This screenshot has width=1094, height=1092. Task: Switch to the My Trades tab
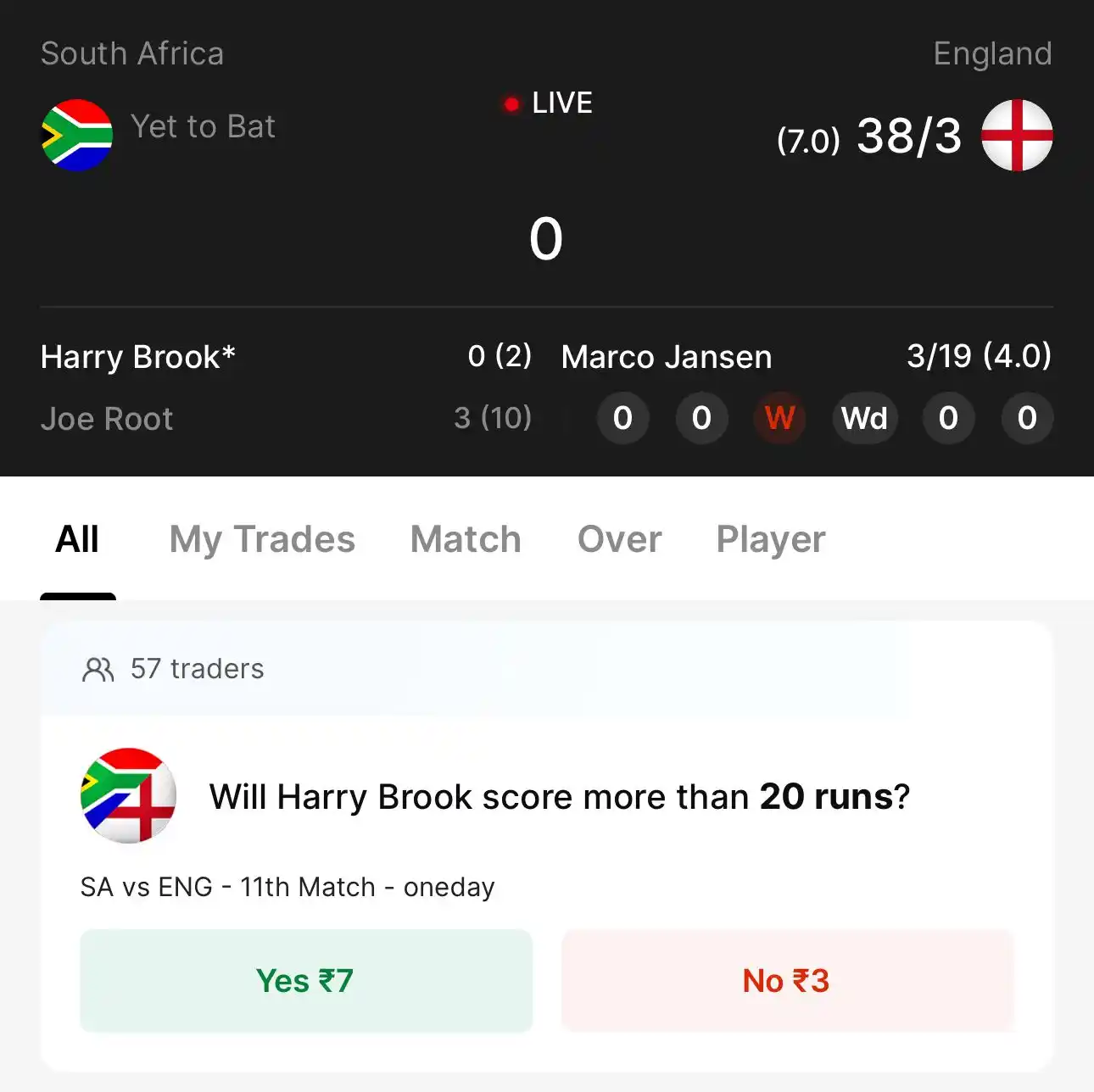pos(262,540)
